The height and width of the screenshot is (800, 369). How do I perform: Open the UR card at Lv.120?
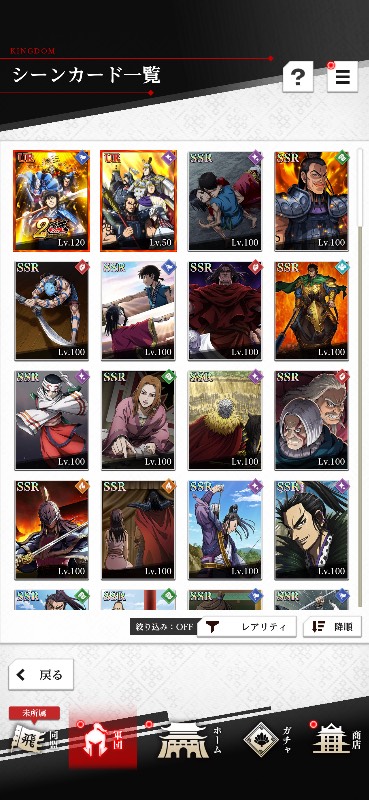[52, 201]
